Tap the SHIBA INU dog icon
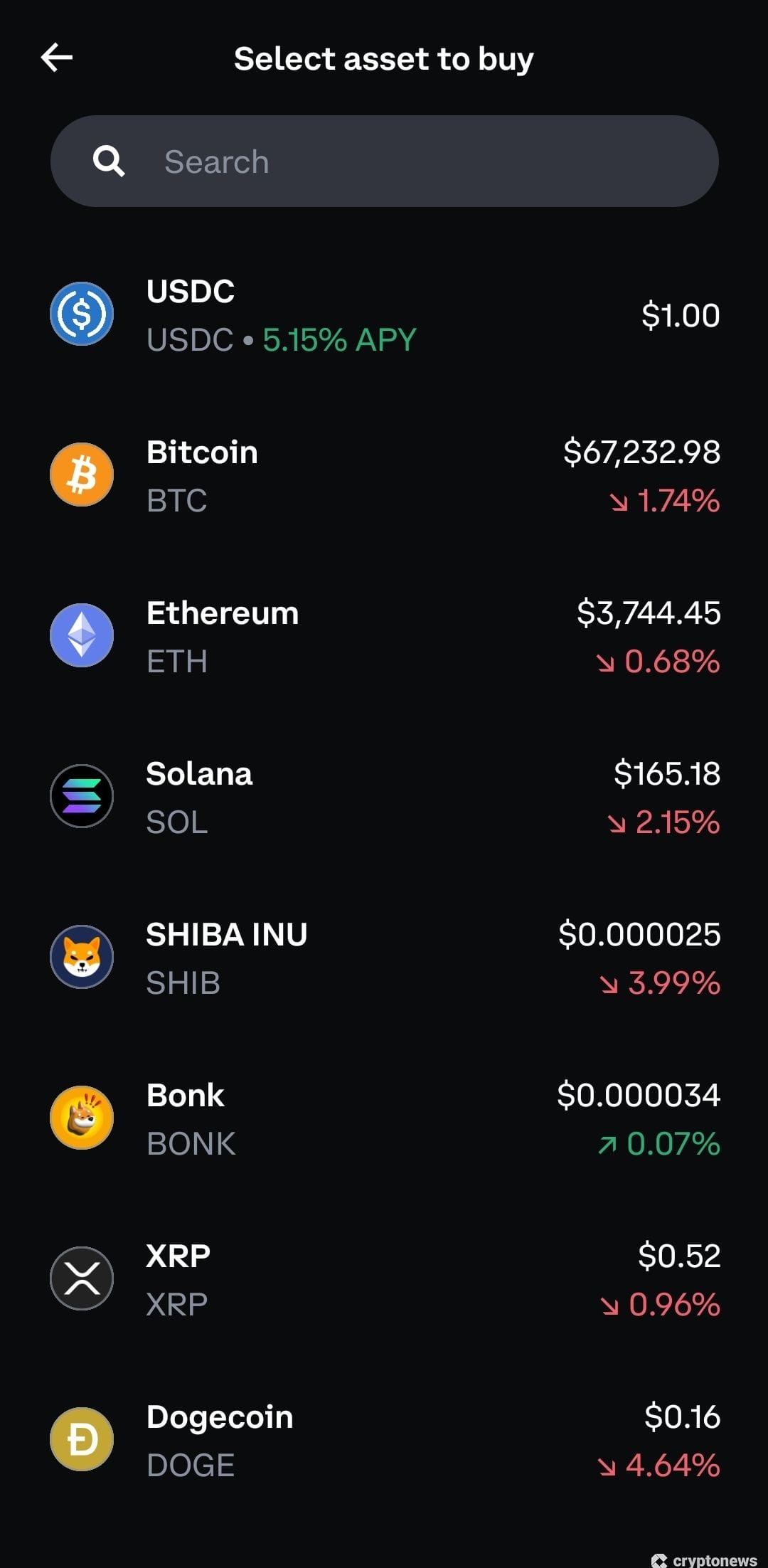 pos(82,957)
